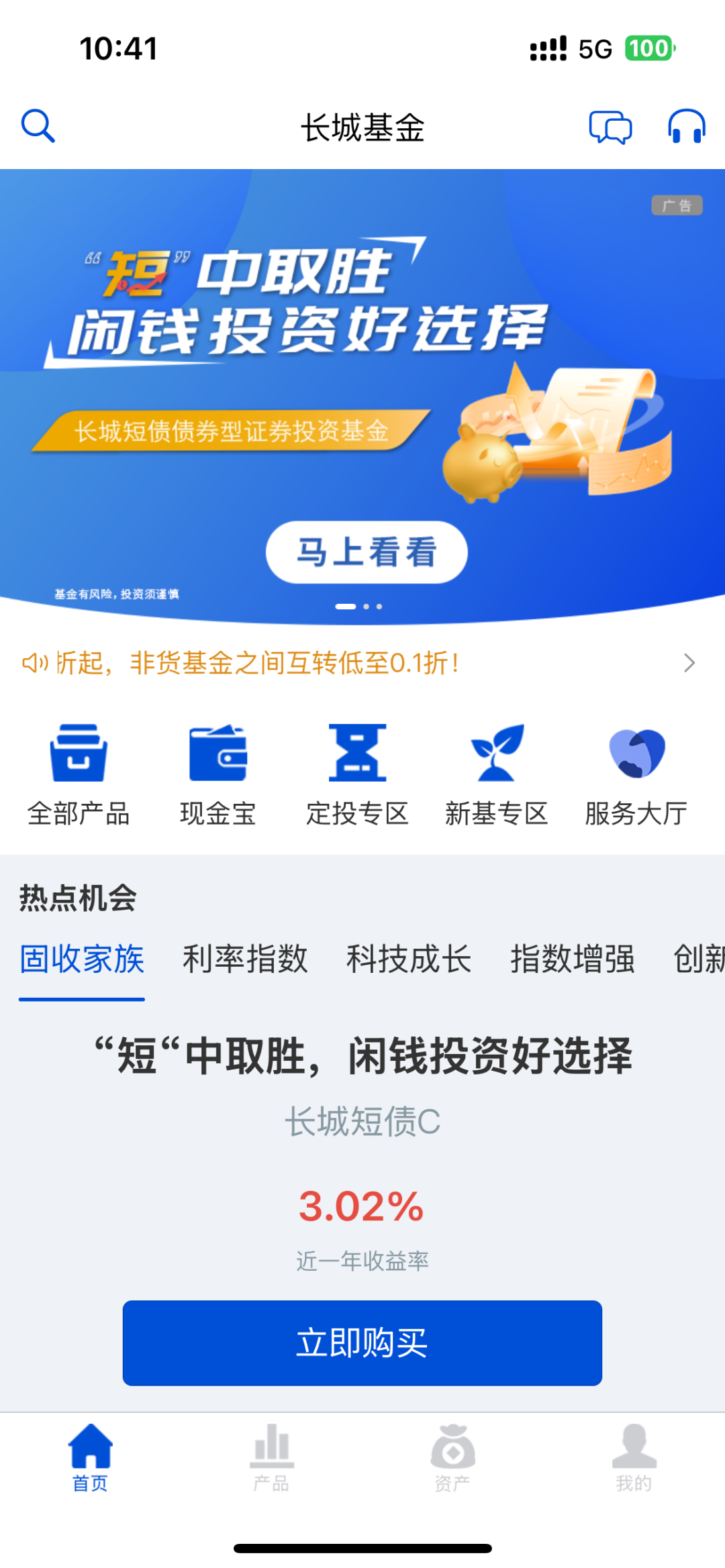Open the messages chat bubble icon
This screenshot has height=1568, width=725.
pos(610,127)
